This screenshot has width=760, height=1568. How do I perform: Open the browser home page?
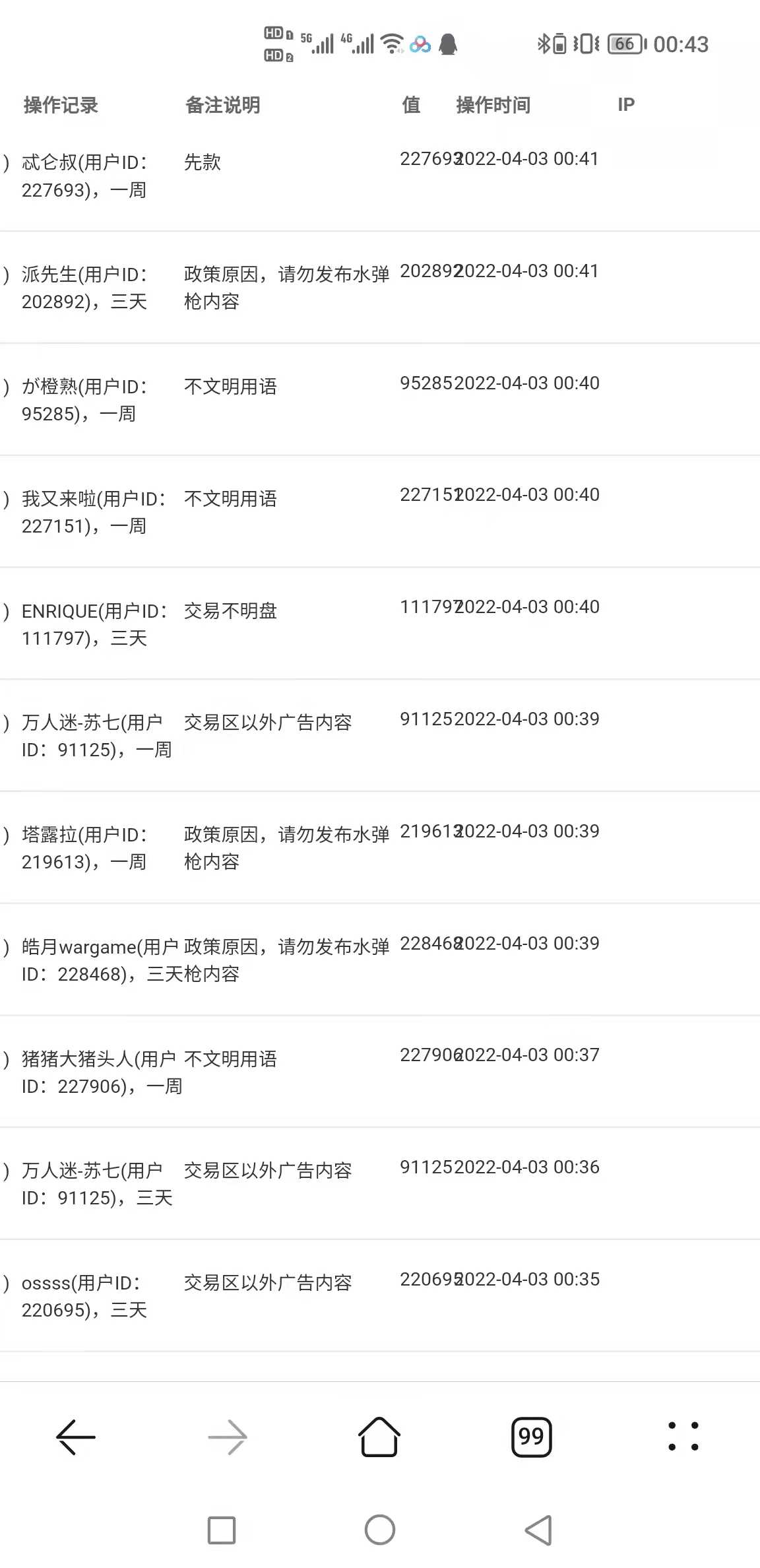(379, 1437)
